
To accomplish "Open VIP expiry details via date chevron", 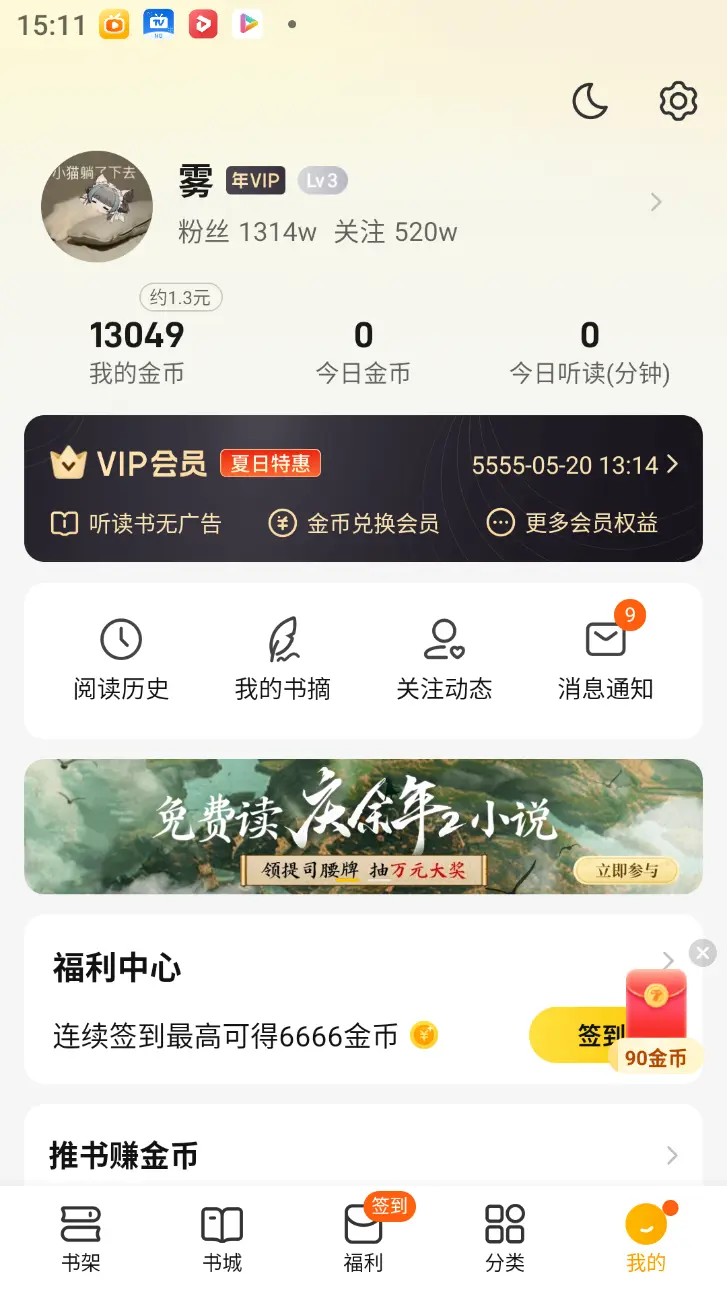I will click(x=672, y=465).
